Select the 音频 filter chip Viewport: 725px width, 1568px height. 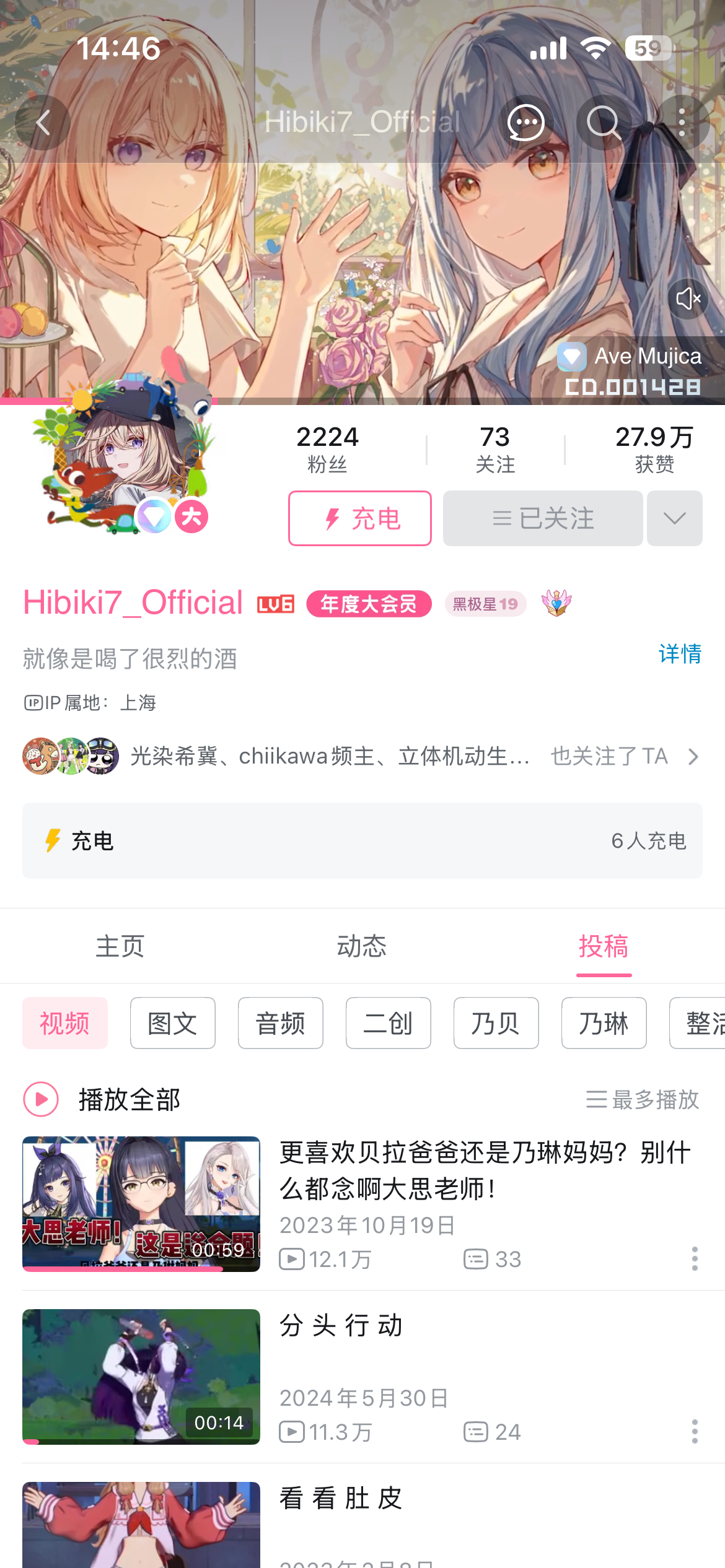281,1023
